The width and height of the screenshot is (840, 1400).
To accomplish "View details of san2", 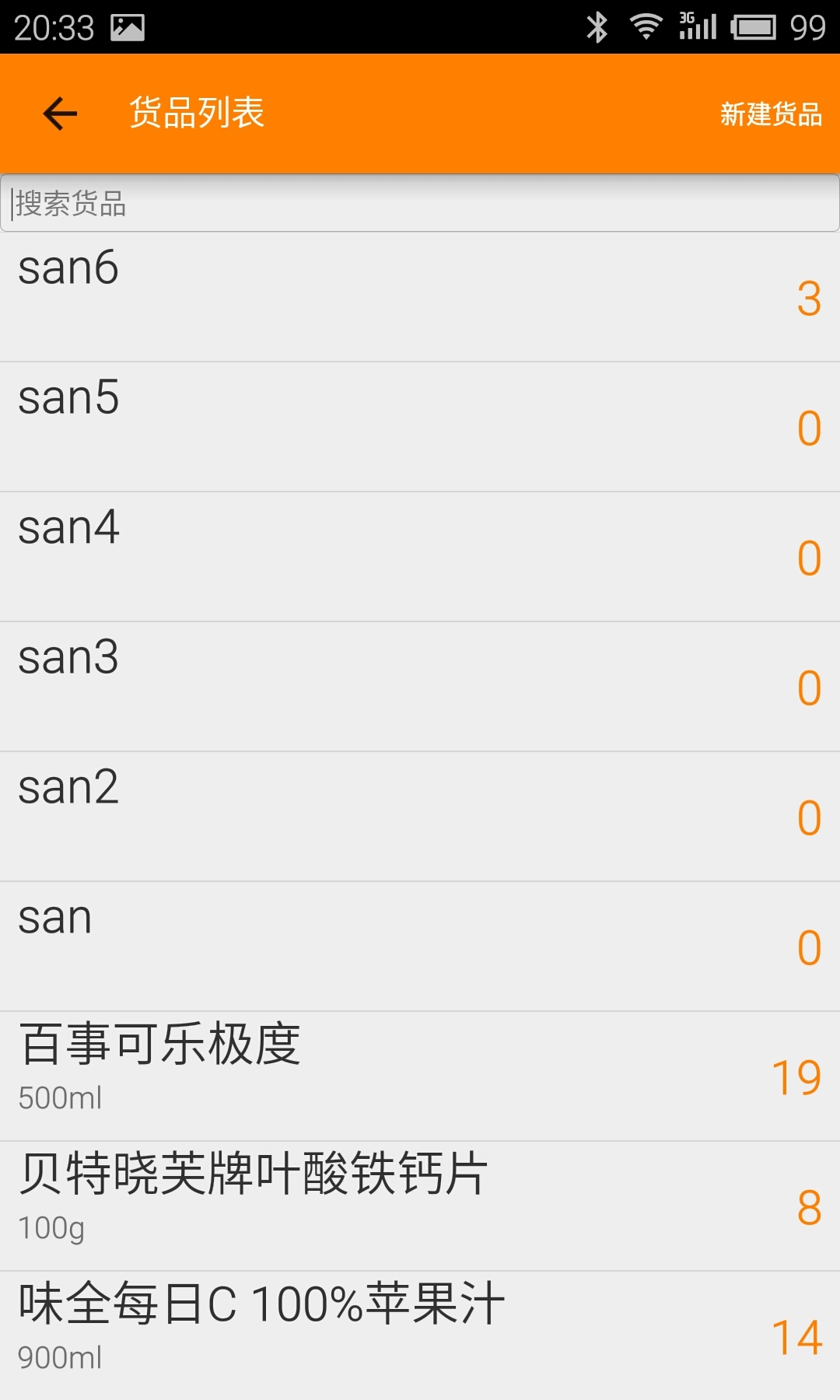I will tap(420, 817).
